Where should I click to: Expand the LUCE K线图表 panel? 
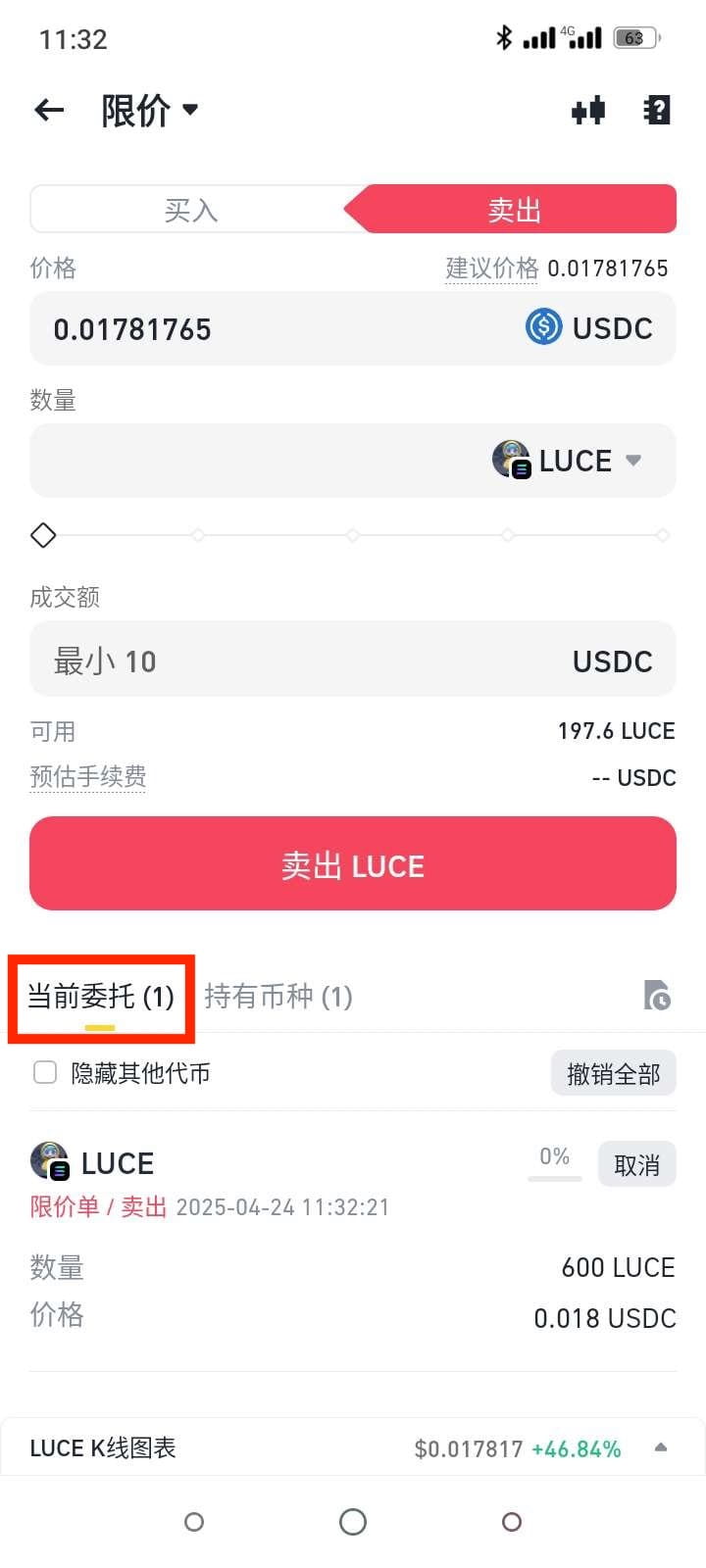660,1447
